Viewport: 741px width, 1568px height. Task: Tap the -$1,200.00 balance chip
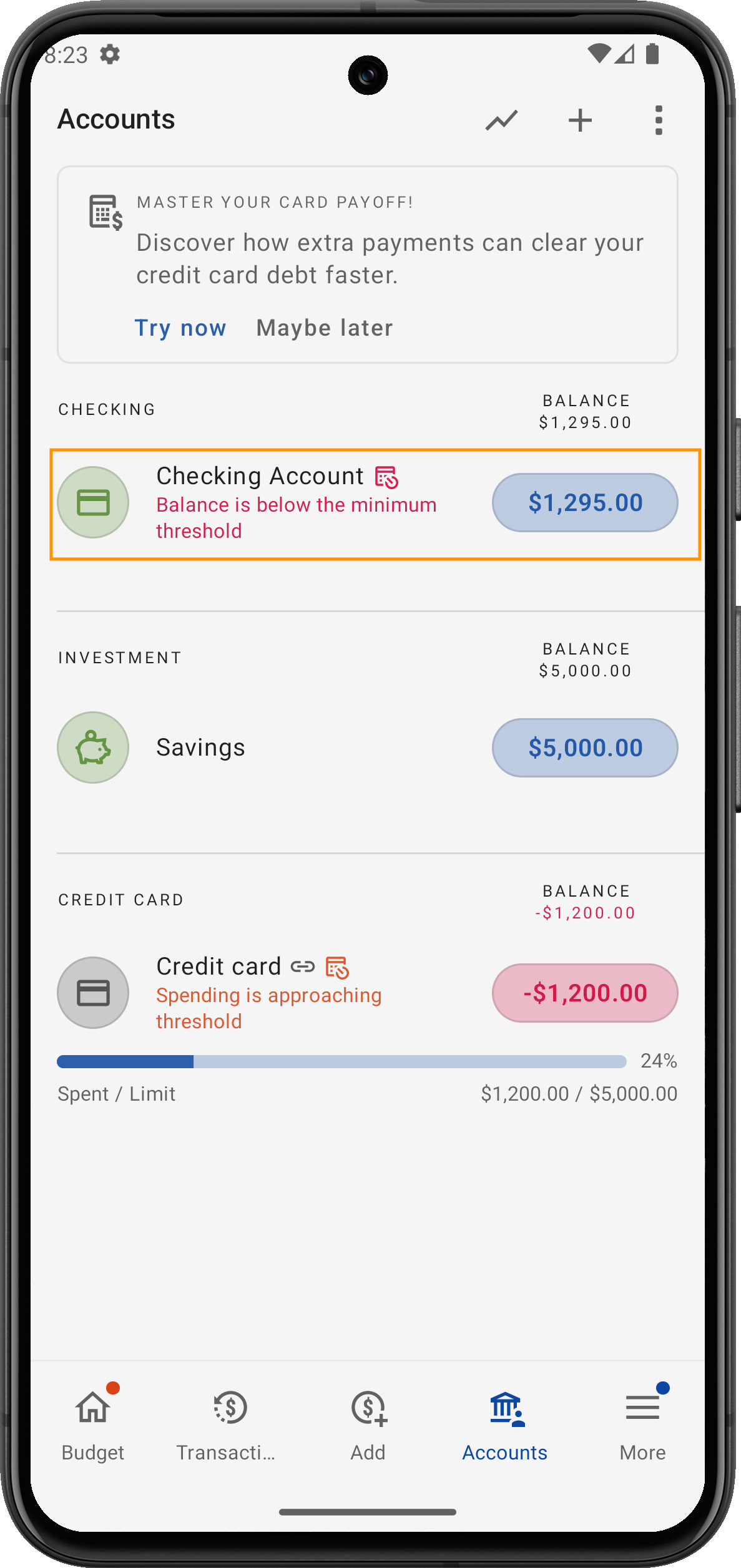point(585,993)
